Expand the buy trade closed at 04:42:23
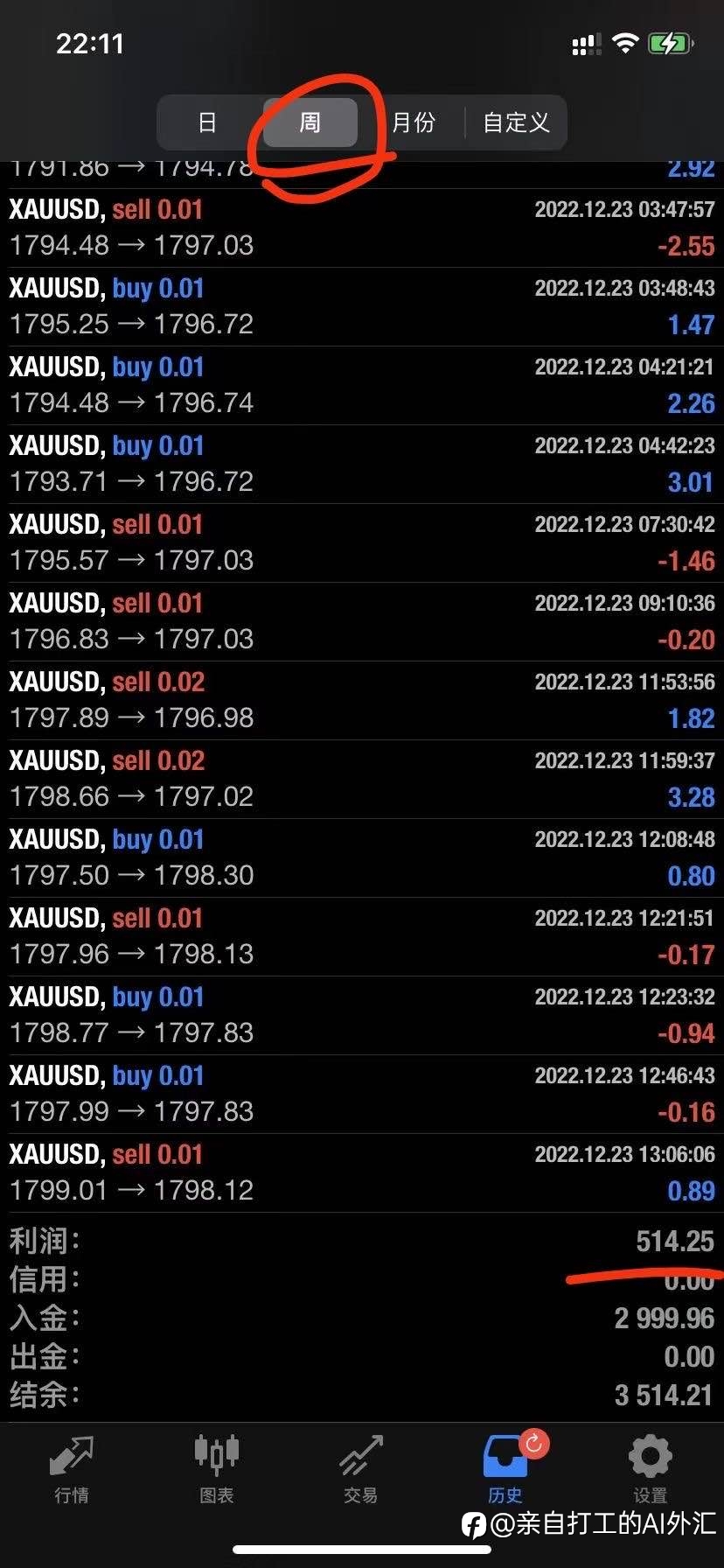 tap(362, 465)
